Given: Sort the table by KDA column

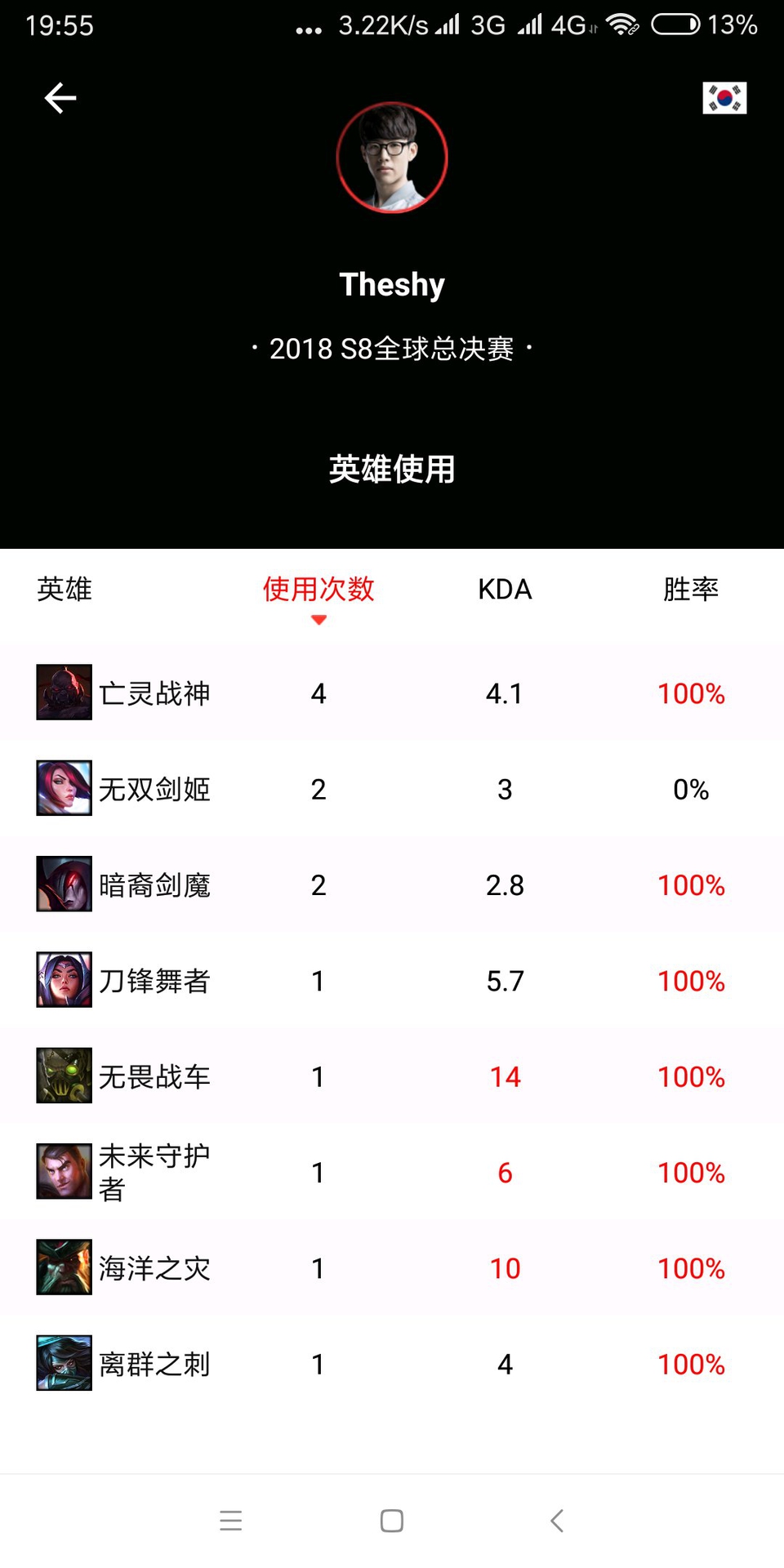Looking at the screenshot, I should pos(505,589).
